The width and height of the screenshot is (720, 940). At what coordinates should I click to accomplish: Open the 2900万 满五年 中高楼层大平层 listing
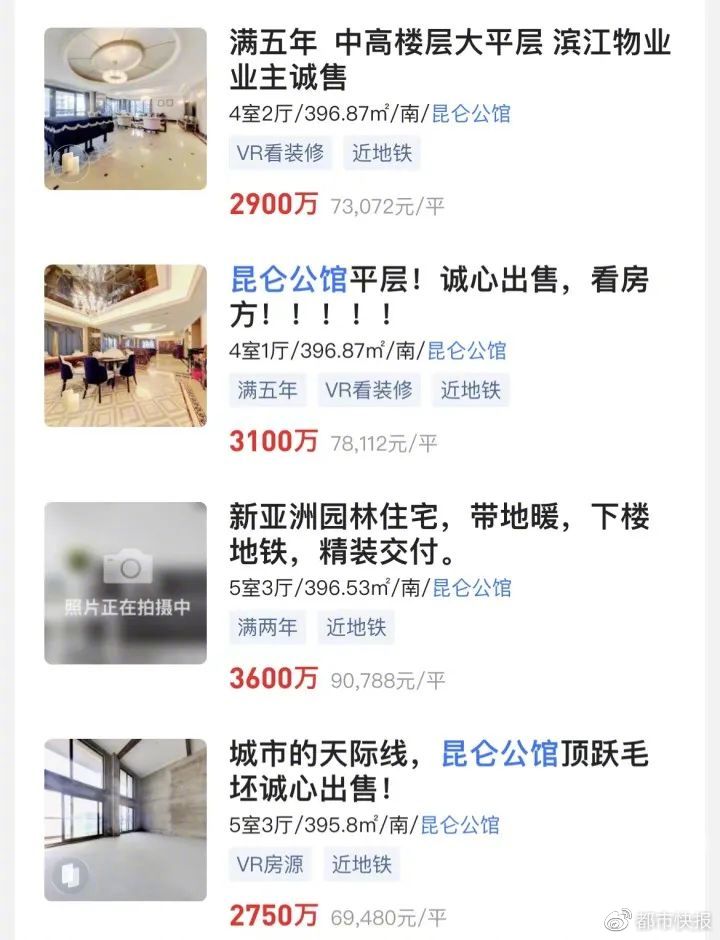(x=450, y=60)
